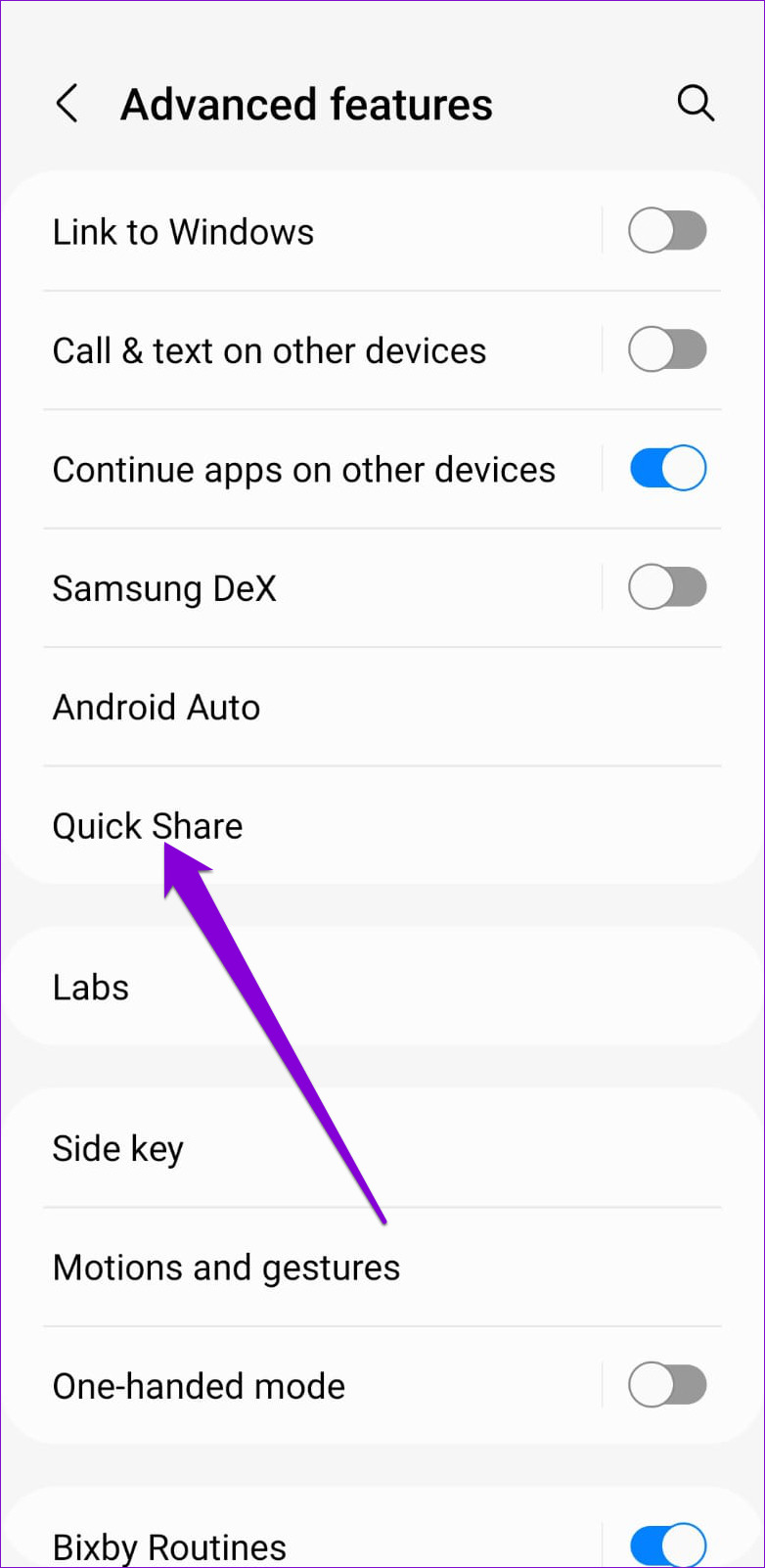Open Android Auto settings
This screenshot has height=1568, width=765.
point(382,707)
